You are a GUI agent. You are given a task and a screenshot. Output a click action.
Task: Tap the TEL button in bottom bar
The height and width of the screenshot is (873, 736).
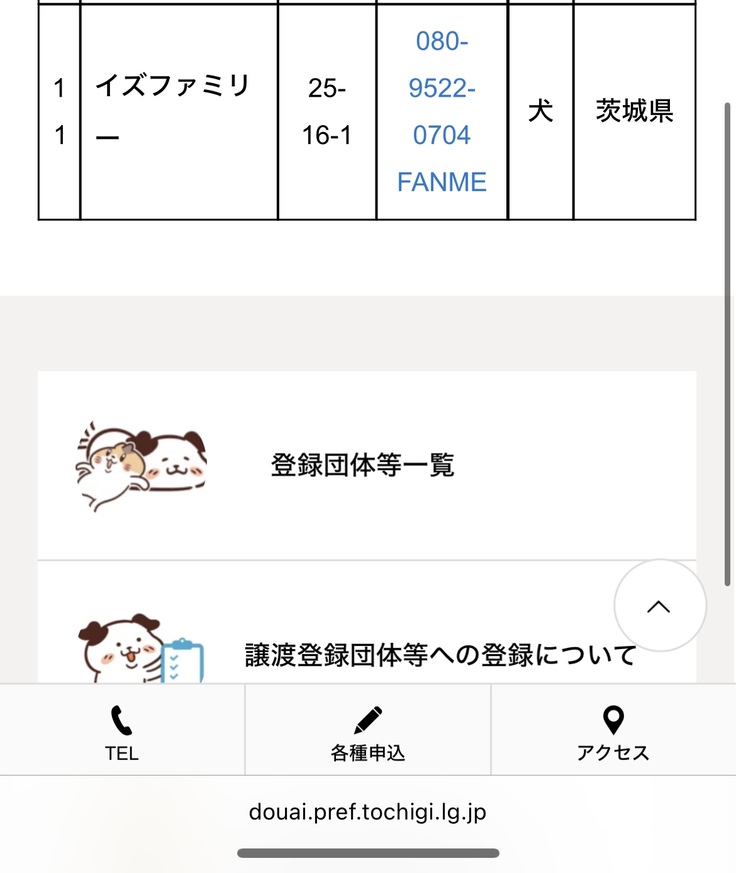[122, 732]
